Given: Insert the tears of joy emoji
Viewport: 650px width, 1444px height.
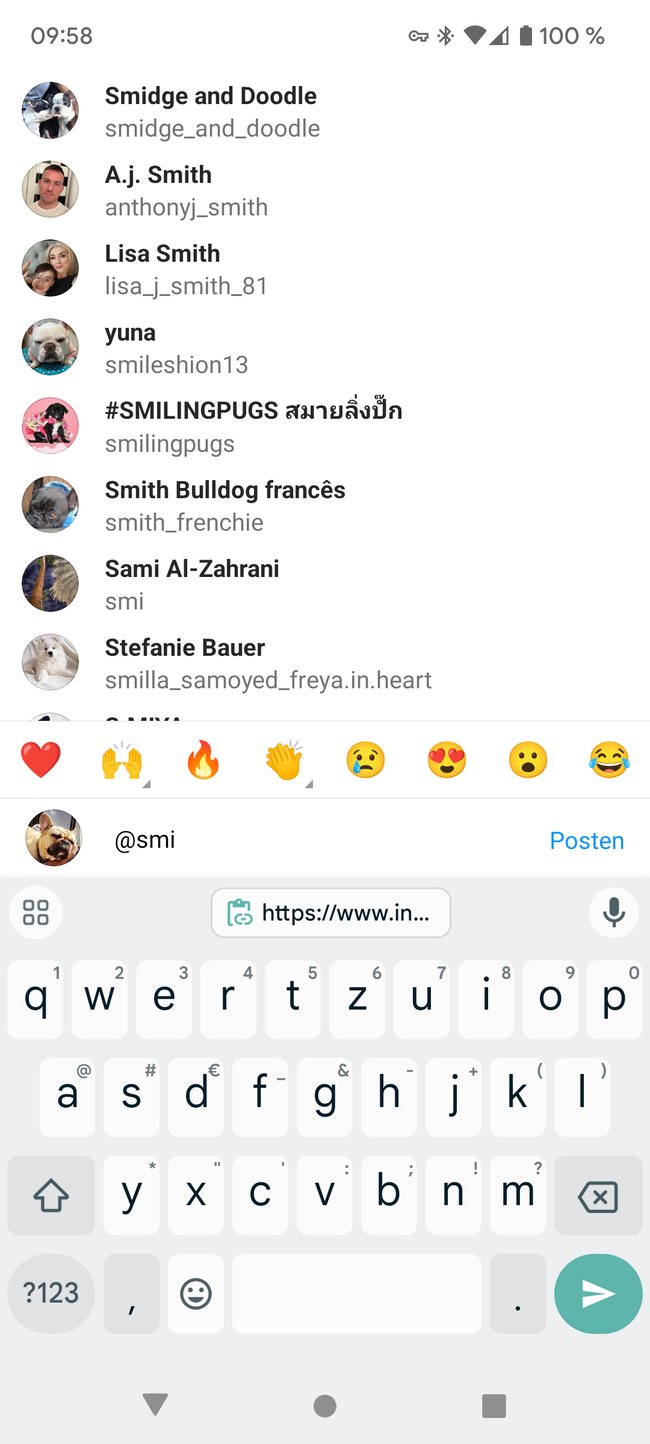Looking at the screenshot, I should click(609, 761).
